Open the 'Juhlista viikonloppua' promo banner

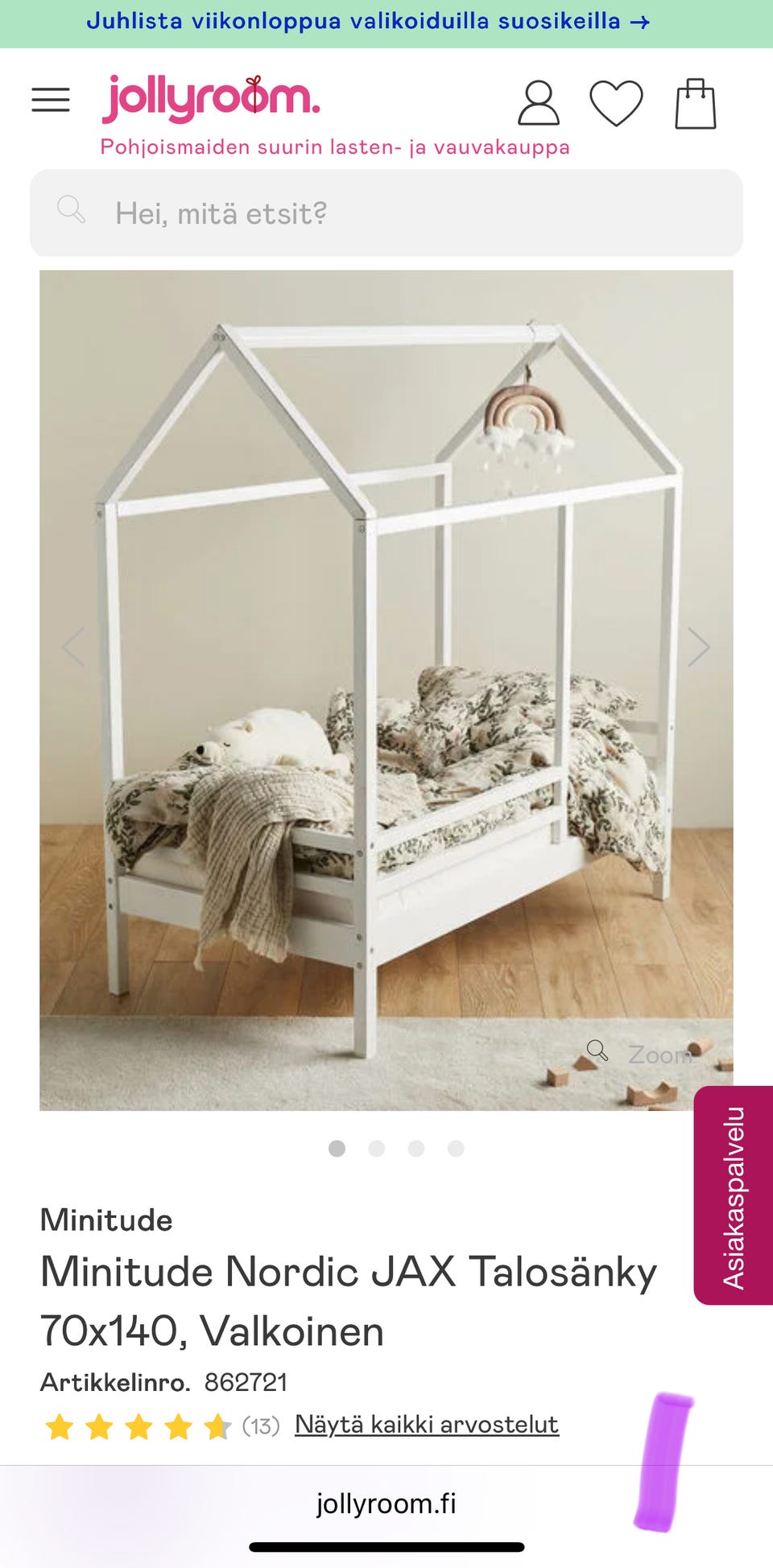click(x=368, y=22)
